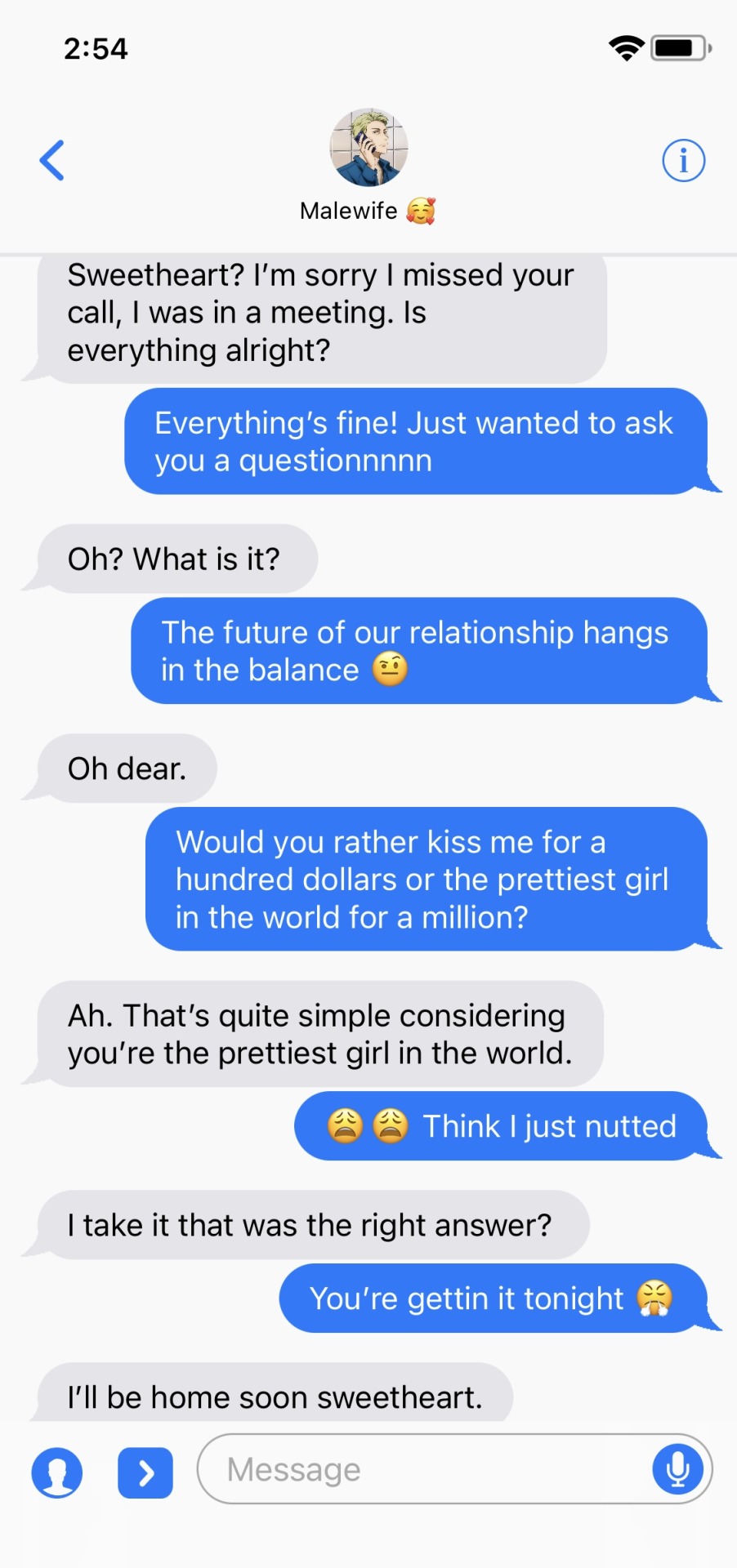
Task: Tap the blue arrow button beside message field
Action: point(145,1472)
